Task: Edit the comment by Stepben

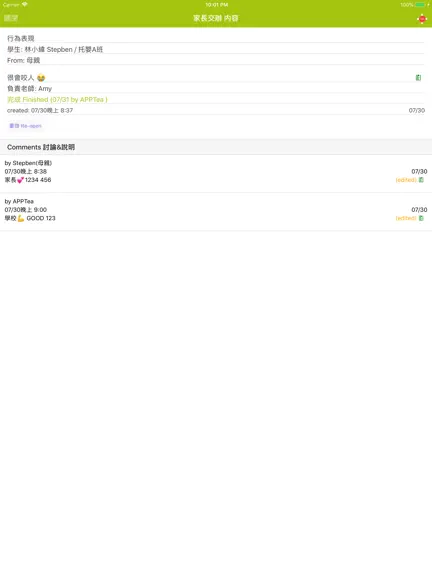Action: click(x=421, y=180)
